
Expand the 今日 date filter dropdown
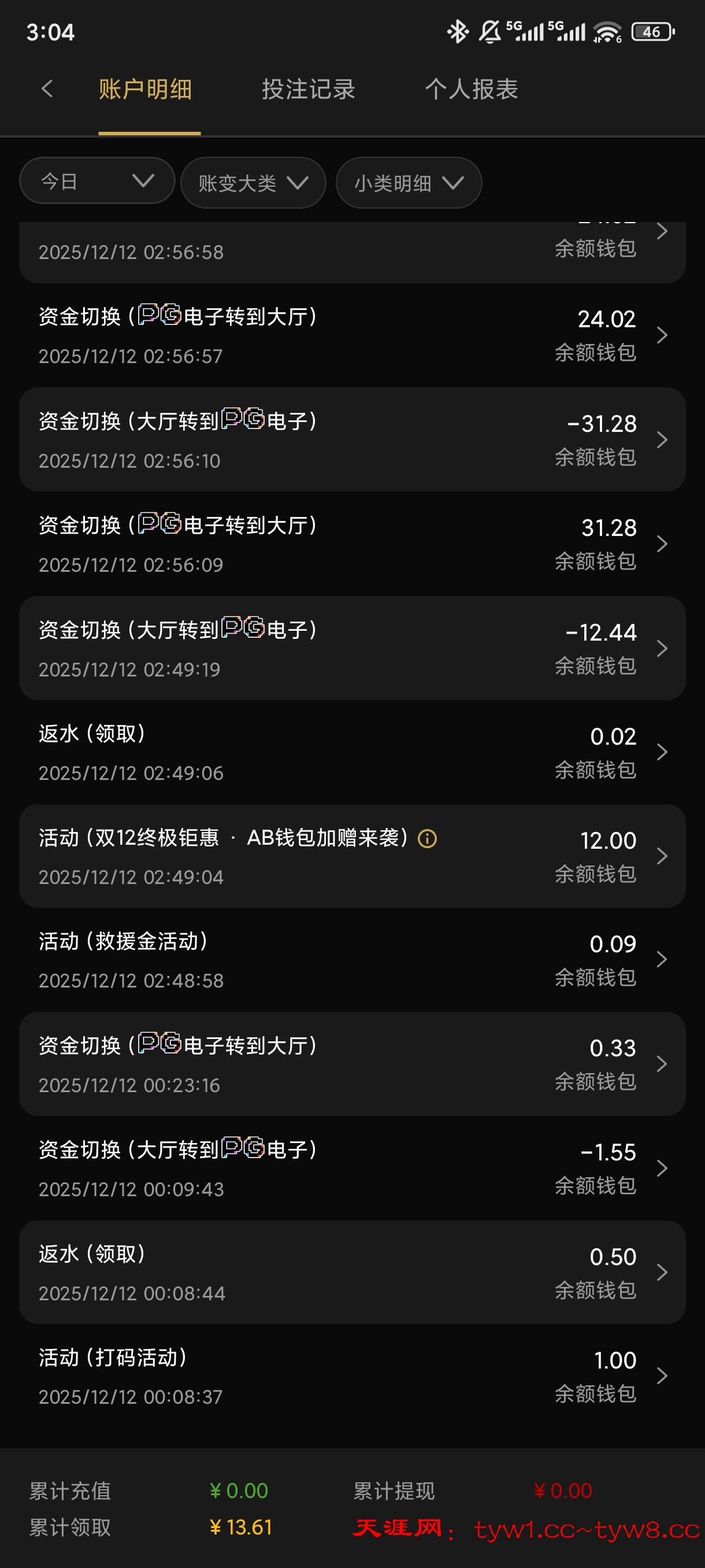point(97,182)
